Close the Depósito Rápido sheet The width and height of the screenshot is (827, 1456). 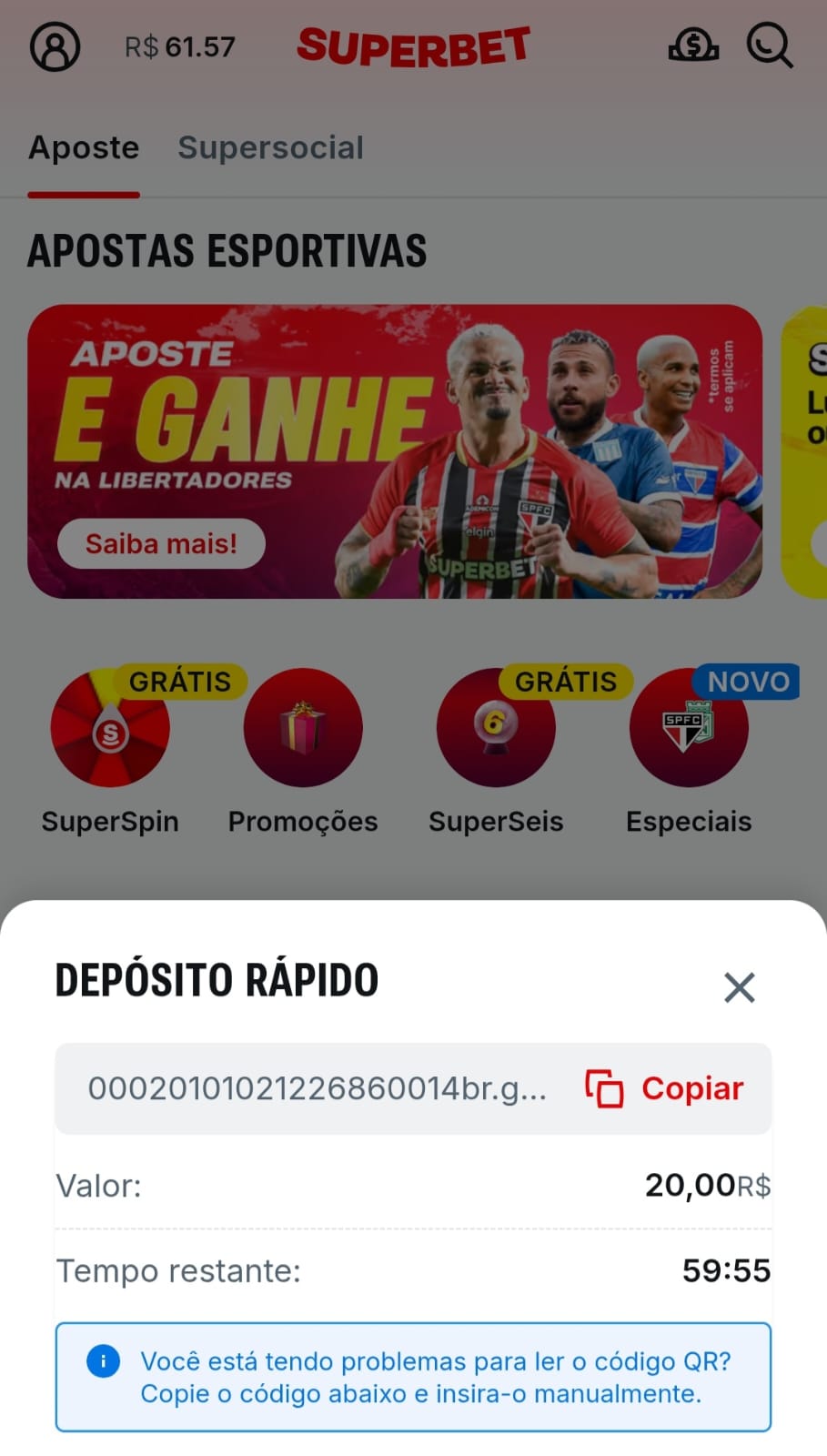coord(739,986)
